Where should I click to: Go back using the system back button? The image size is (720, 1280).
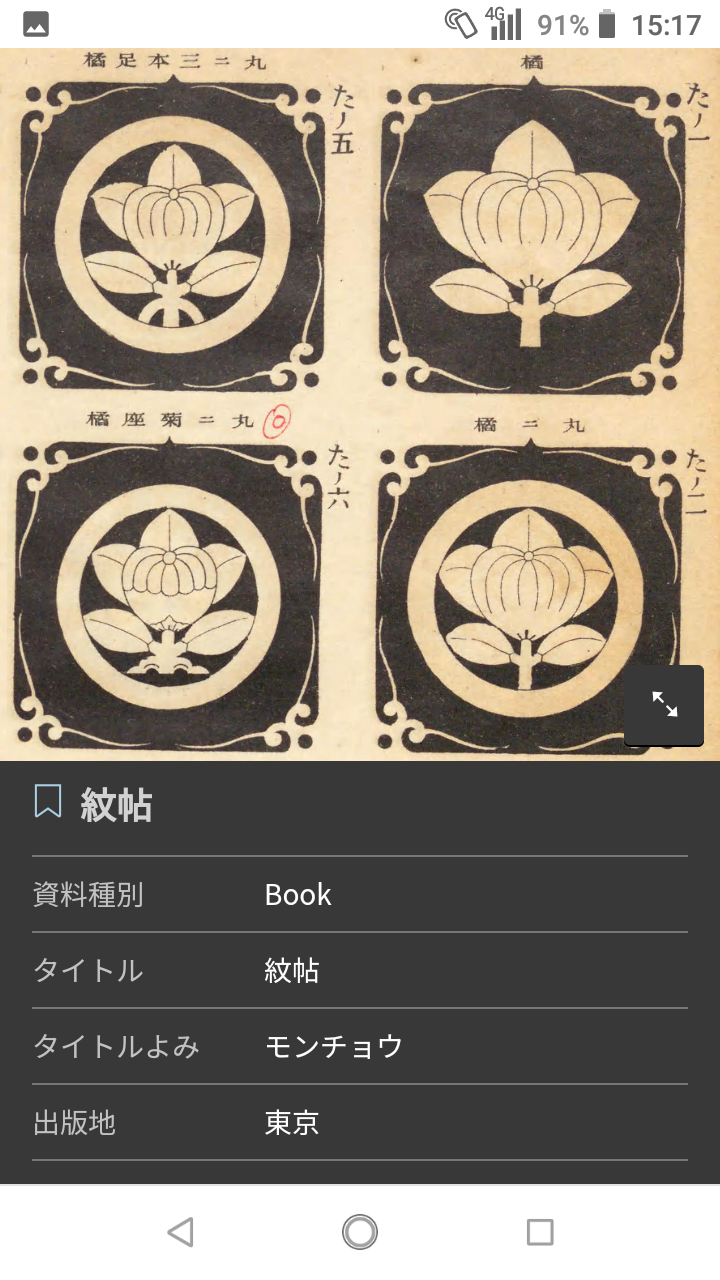pos(180,1232)
